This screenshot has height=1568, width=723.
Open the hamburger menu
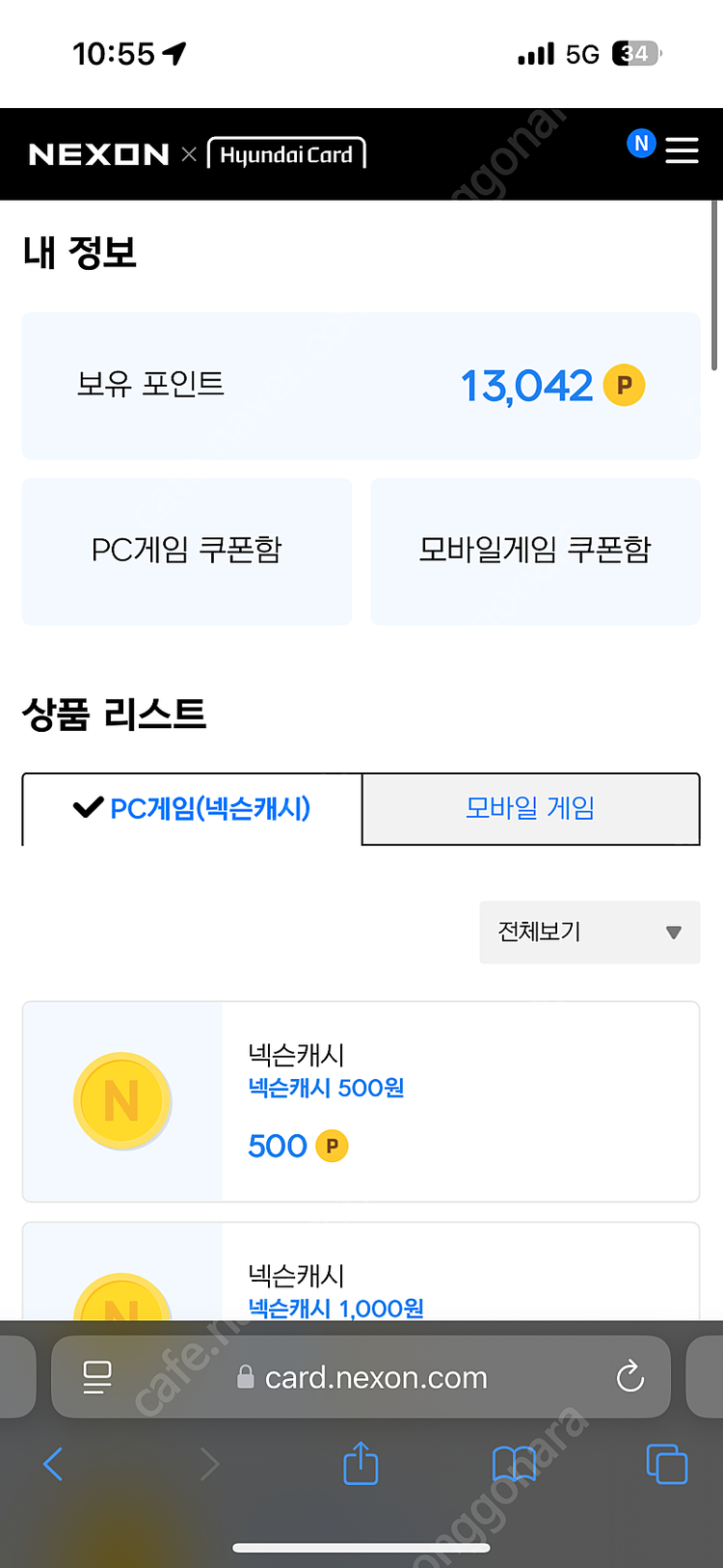[x=682, y=150]
